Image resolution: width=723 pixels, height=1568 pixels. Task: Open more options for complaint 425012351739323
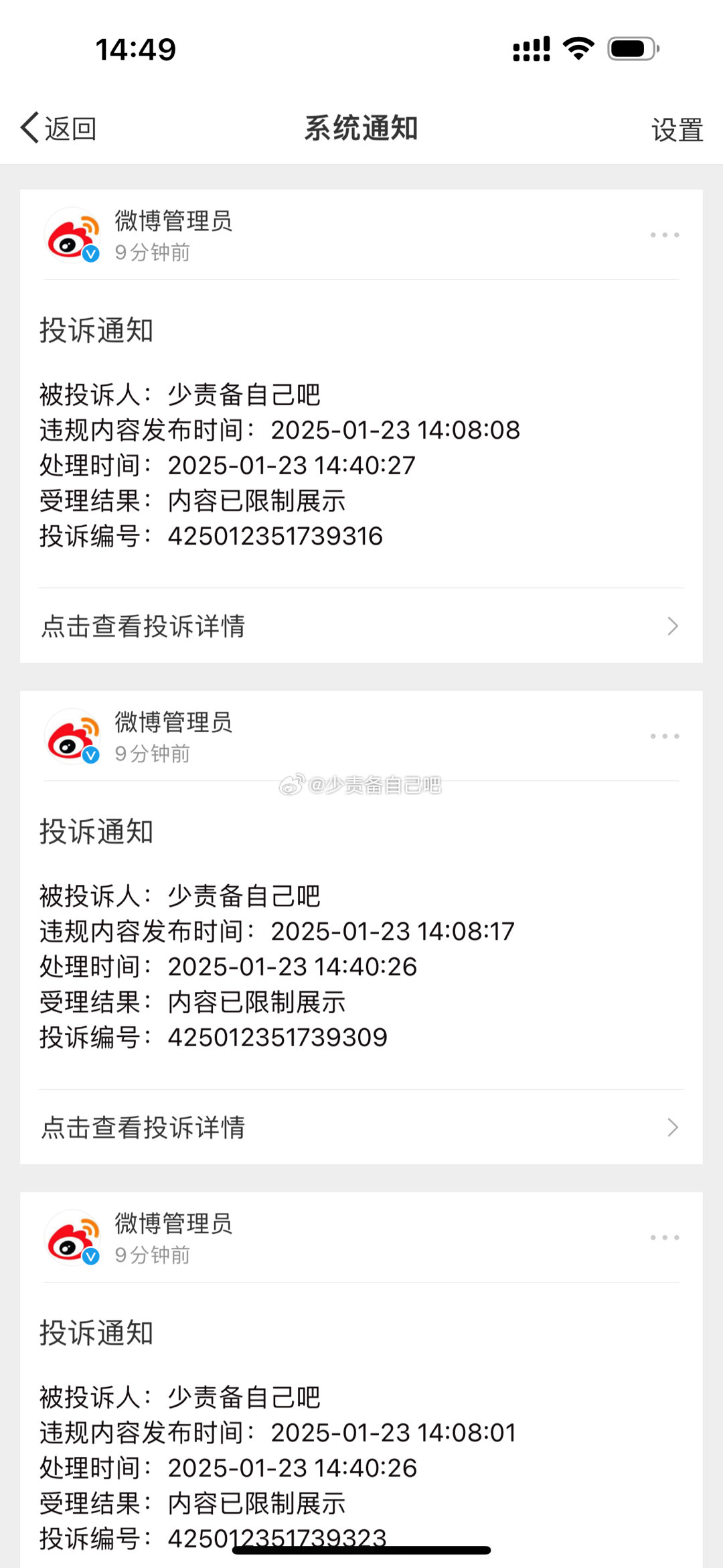click(x=665, y=1237)
